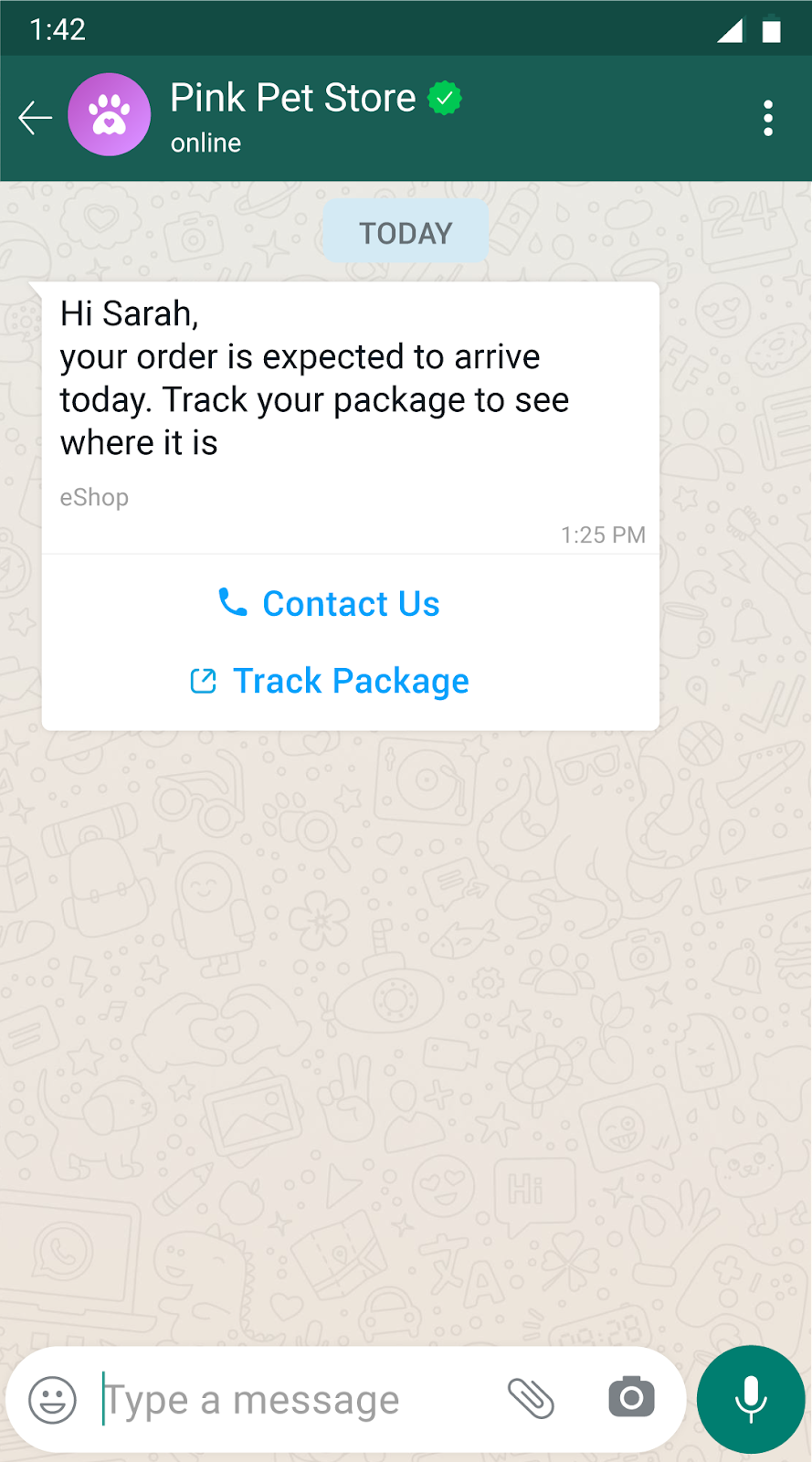Open the camera from the message bar
Viewport: 812px width, 1462px height.
point(631,1397)
